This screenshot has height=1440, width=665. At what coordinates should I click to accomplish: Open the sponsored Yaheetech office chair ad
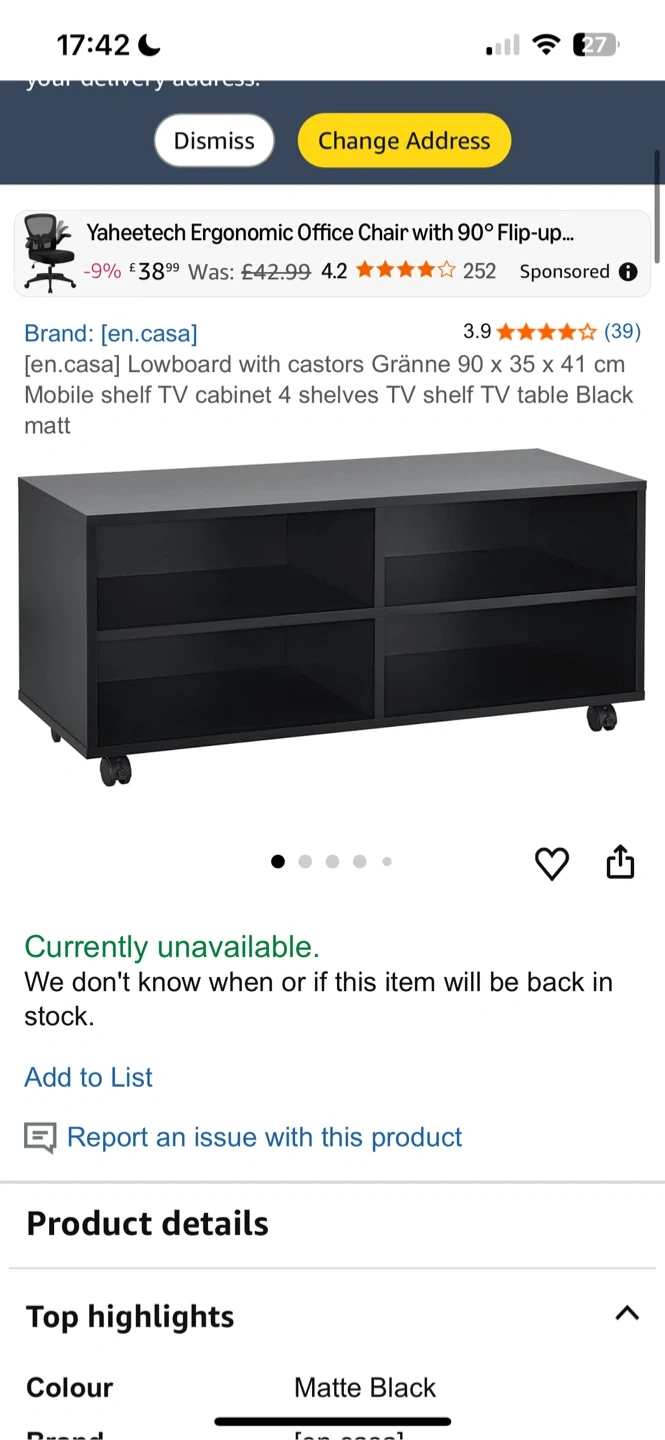point(332,253)
